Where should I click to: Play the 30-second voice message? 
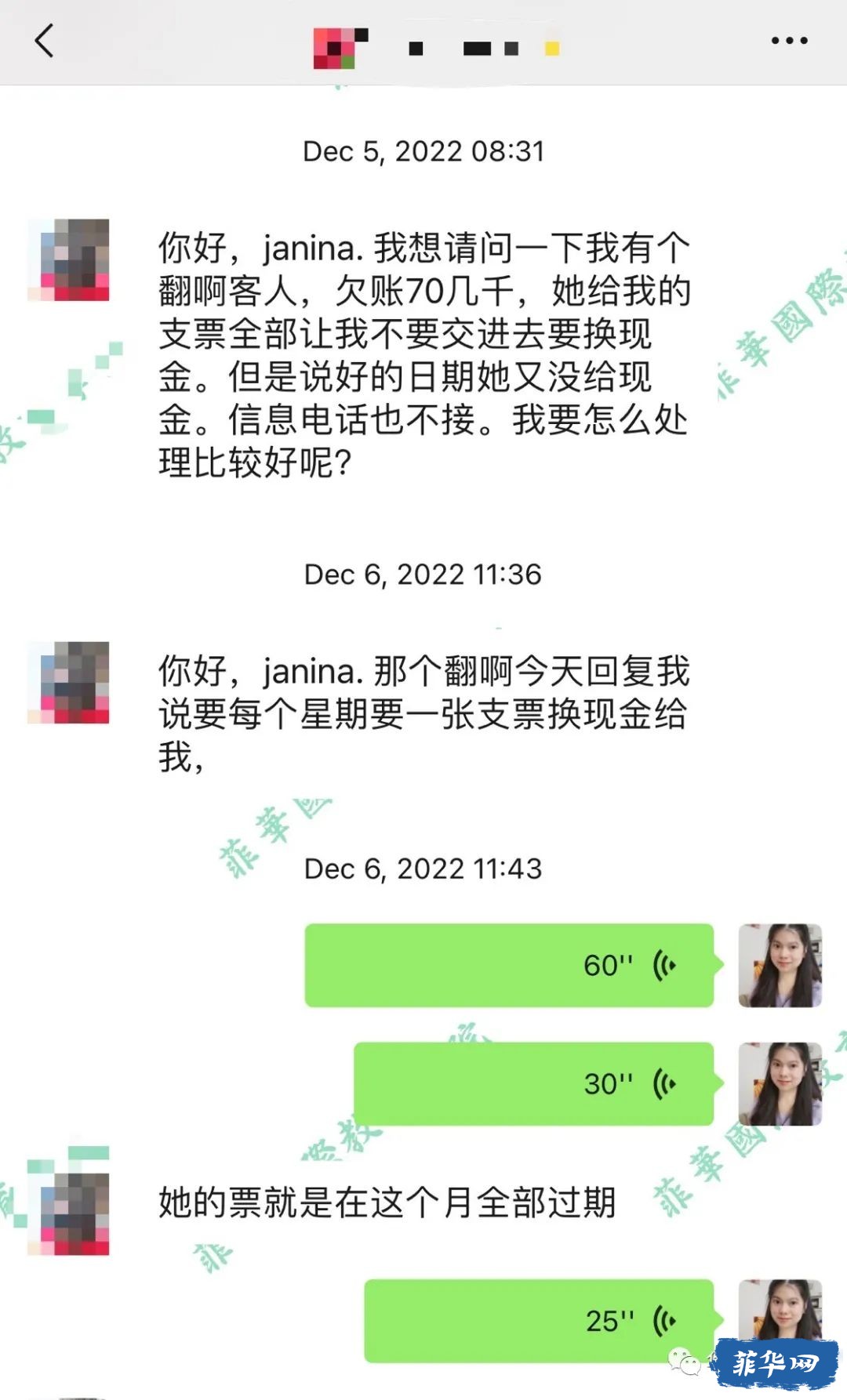[x=533, y=1083]
